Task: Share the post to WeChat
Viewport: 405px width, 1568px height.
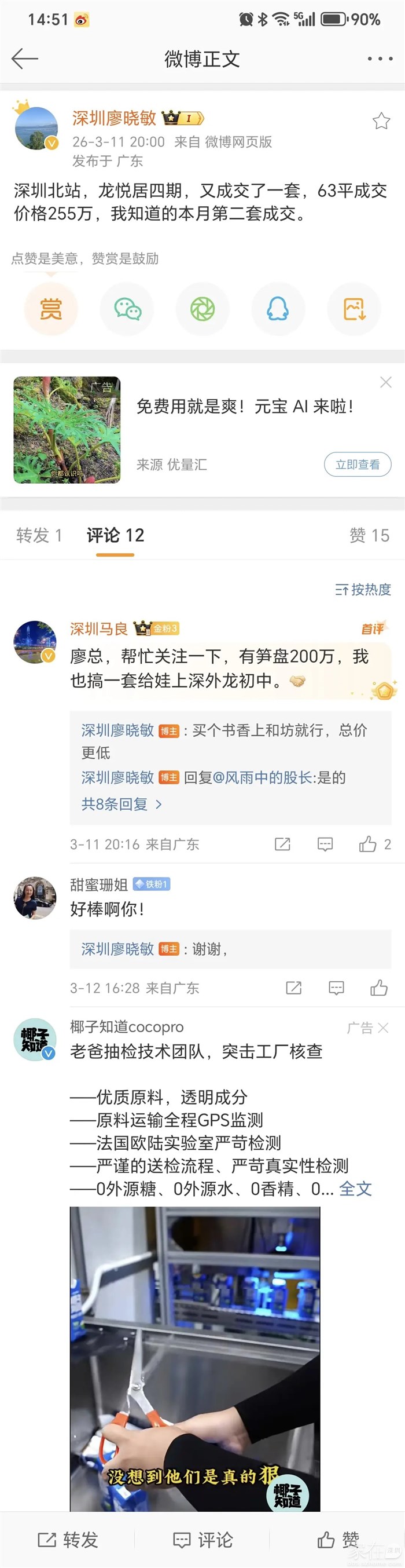Action: [127, 309]
